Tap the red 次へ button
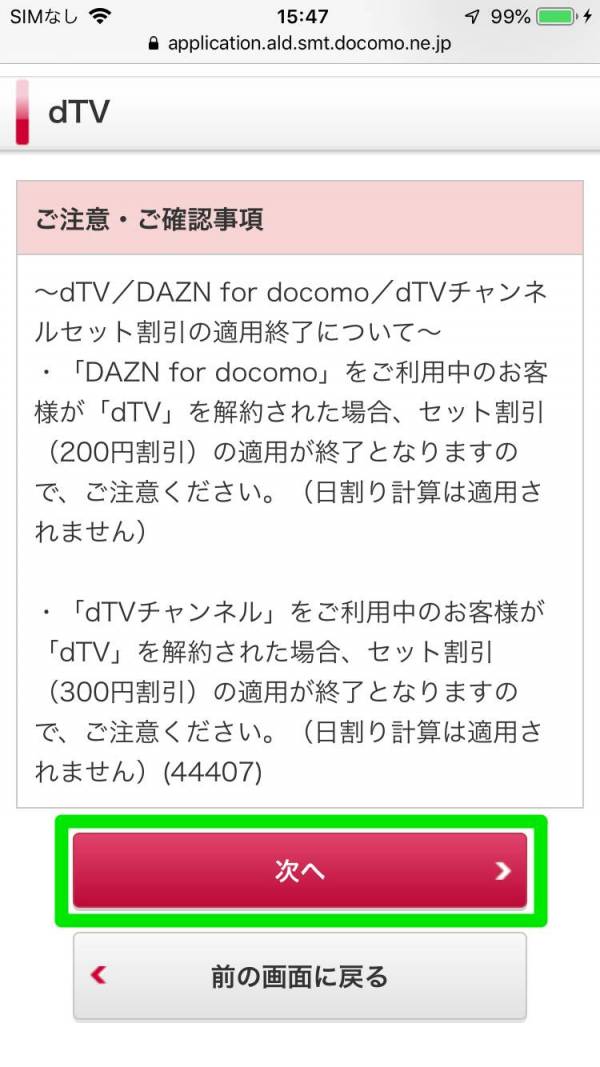 (x=299, y=871)
